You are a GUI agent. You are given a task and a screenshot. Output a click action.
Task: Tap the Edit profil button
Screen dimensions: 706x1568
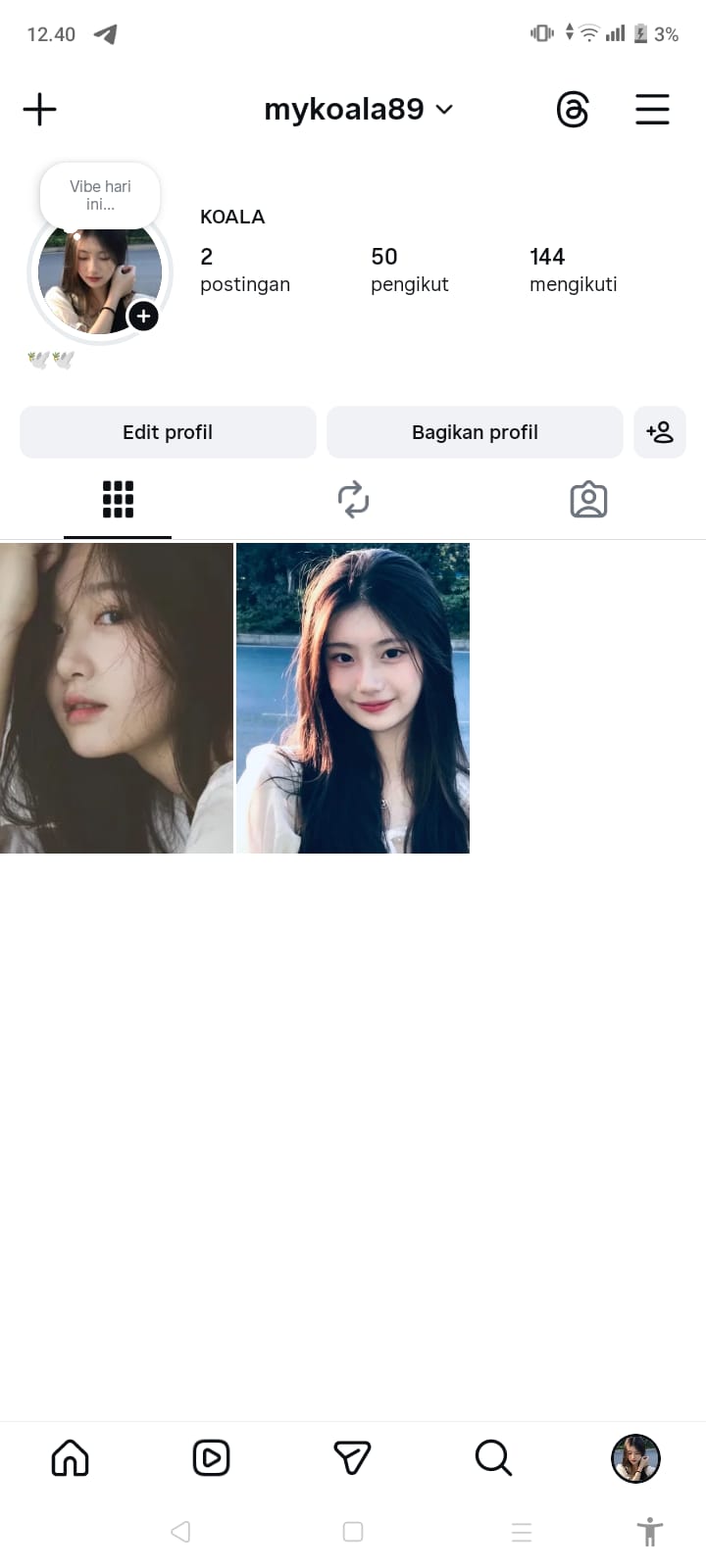click(x=168, y=432)
